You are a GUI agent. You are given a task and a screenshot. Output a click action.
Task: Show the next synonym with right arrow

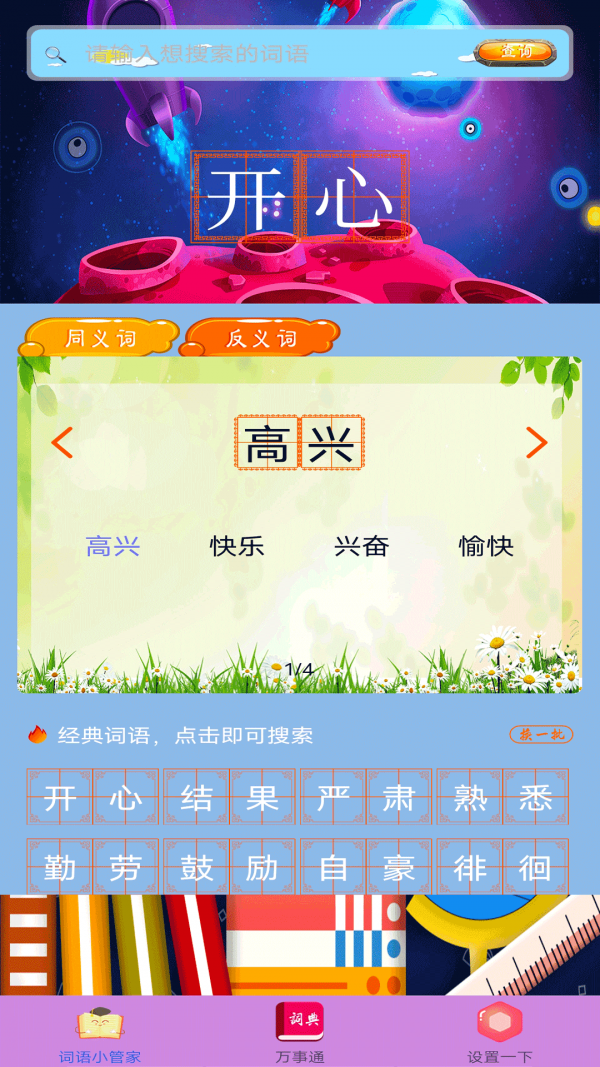coord(537,442)
